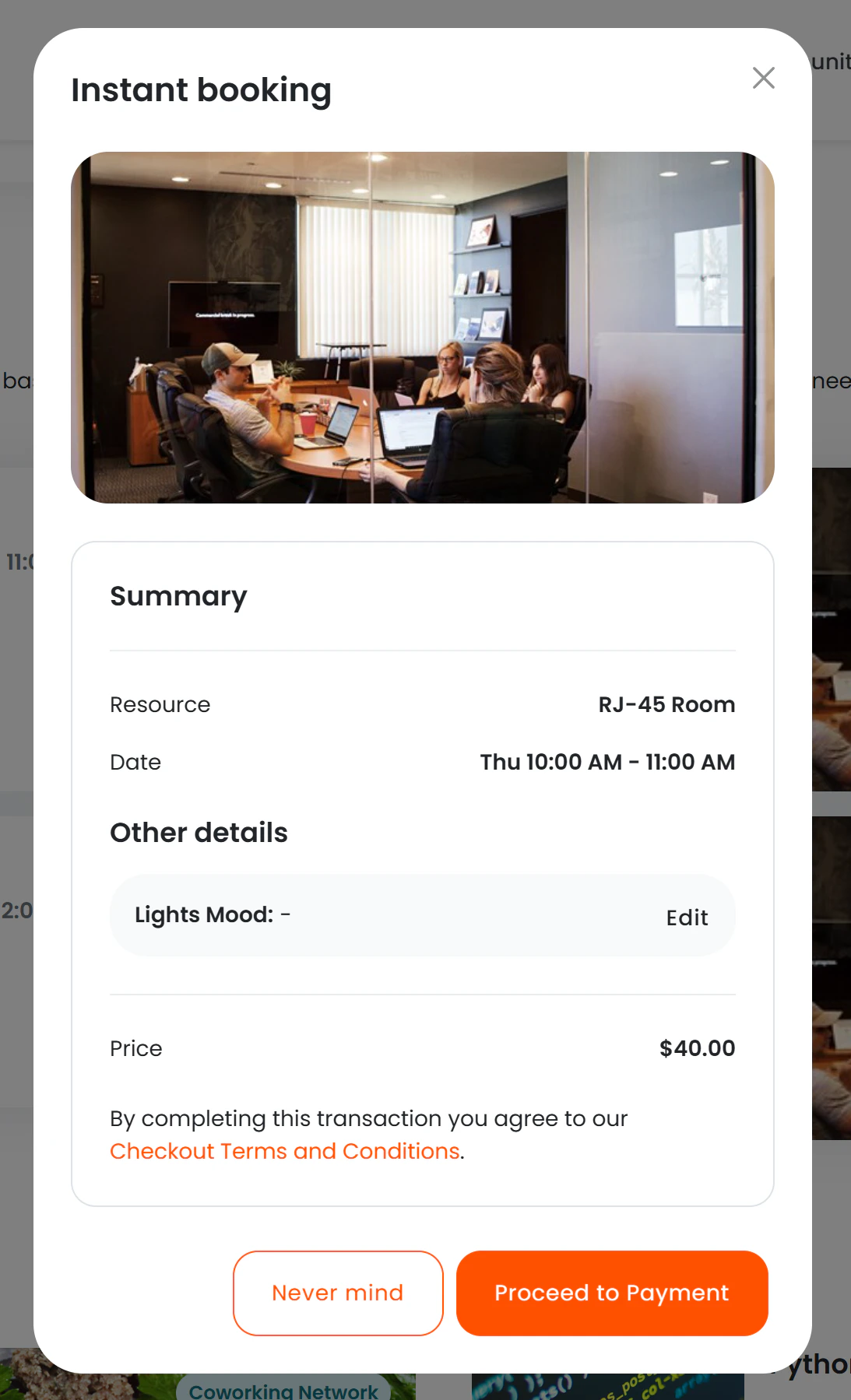Click Never mind to cancel booking
This screenshot has width=851, height=1400.
(337, 1293)
